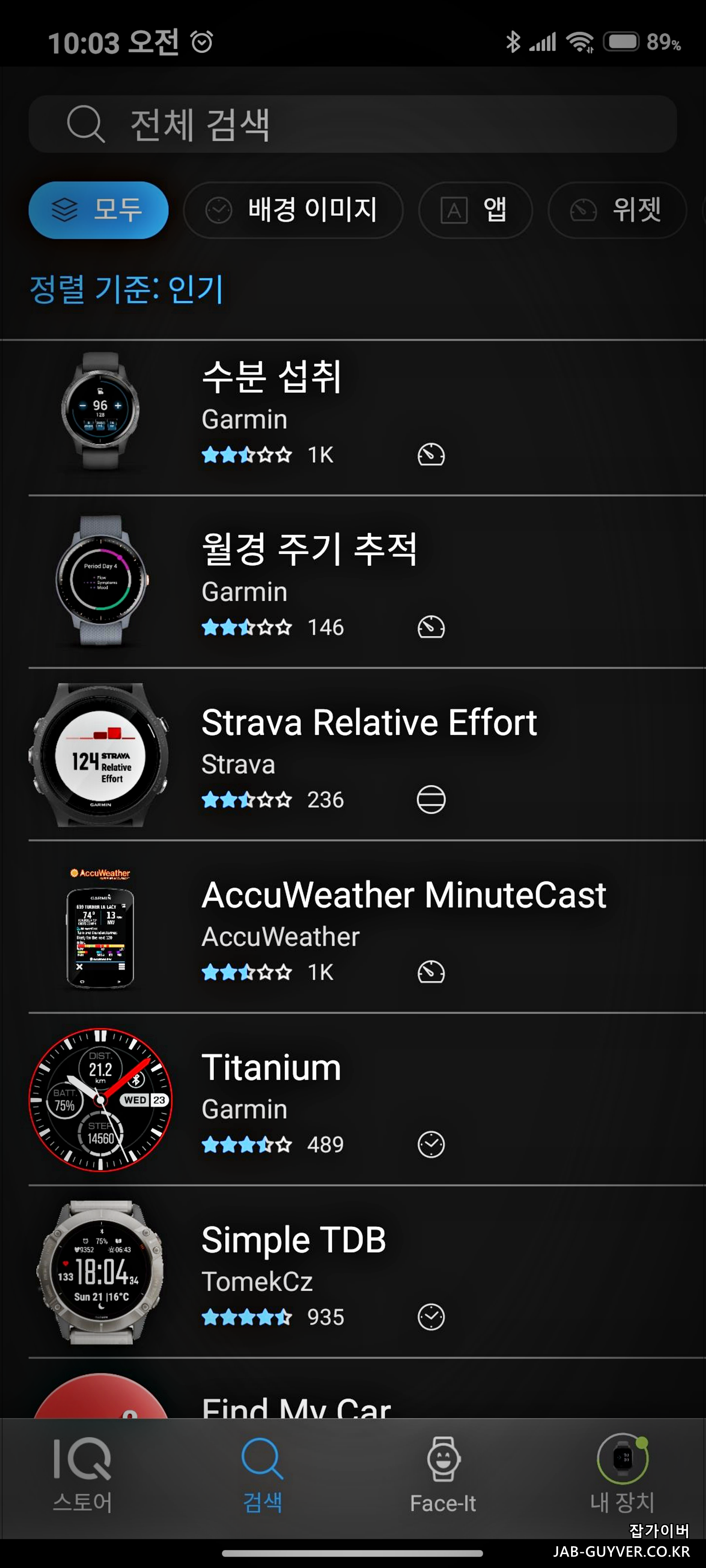Screen dimensions: 706x1568
Task: Change sort order from 인기
Action: (x=127, y=289)
